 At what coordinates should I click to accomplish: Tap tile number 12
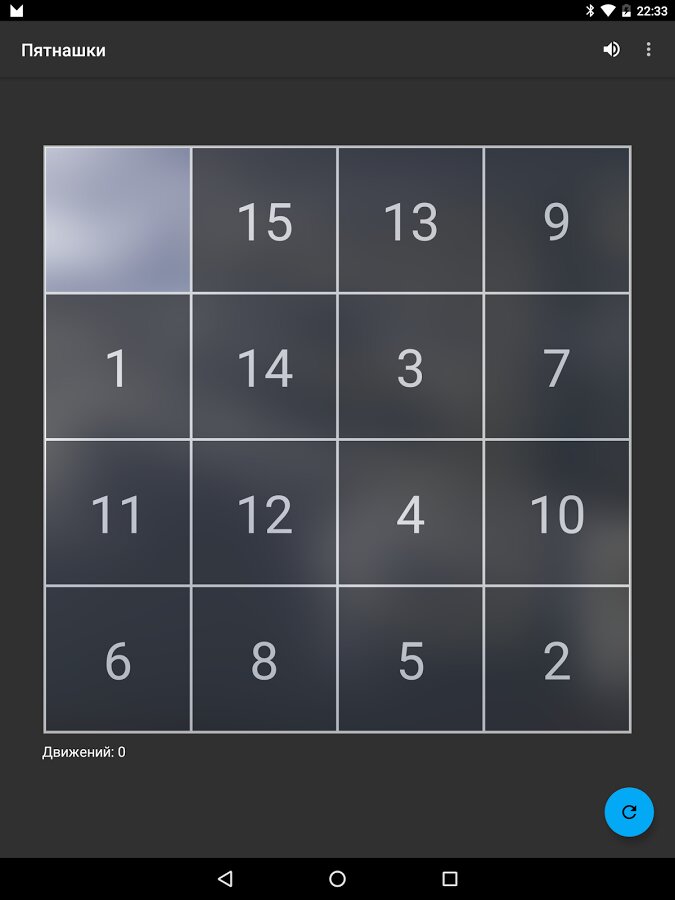264,513
